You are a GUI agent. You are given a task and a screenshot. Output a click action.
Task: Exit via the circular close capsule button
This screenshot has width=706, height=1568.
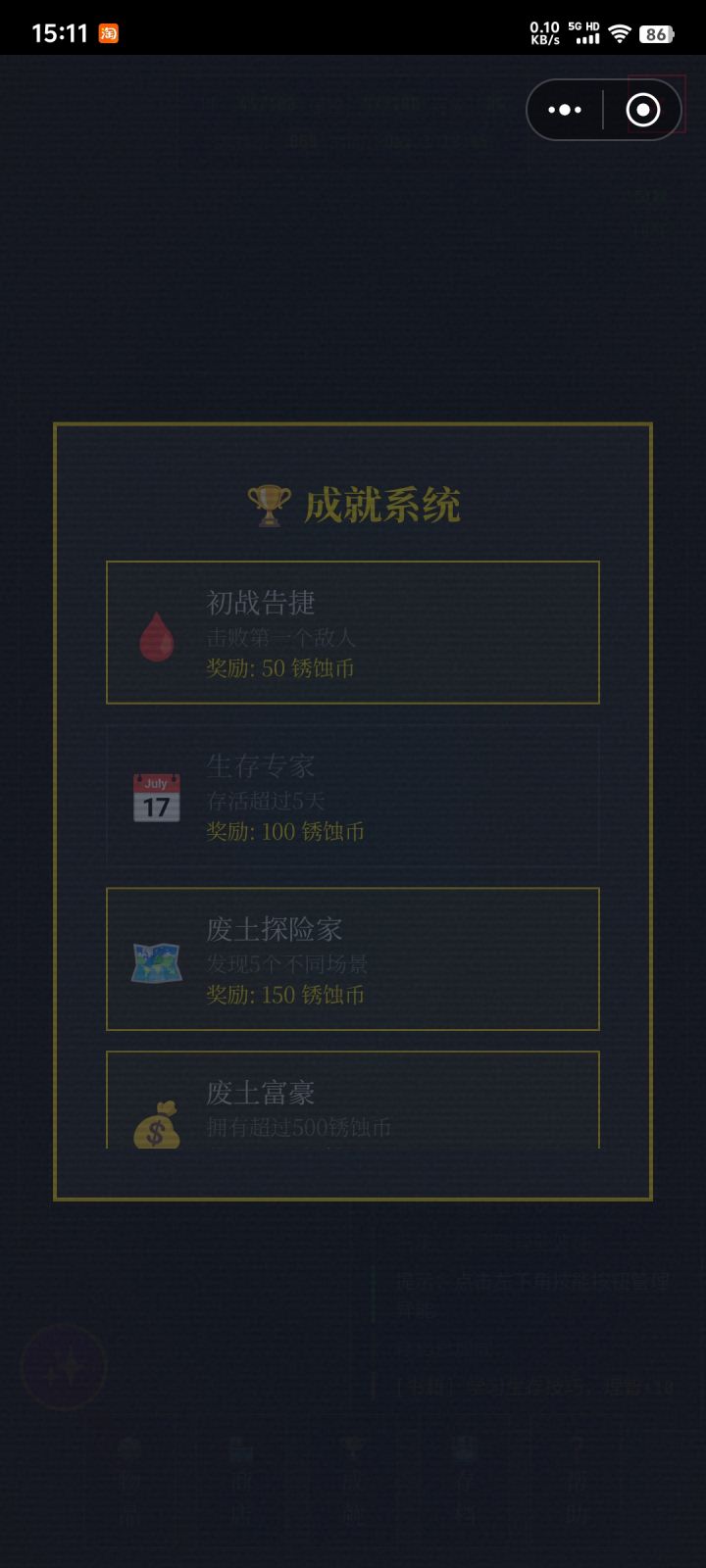[644, 109]
